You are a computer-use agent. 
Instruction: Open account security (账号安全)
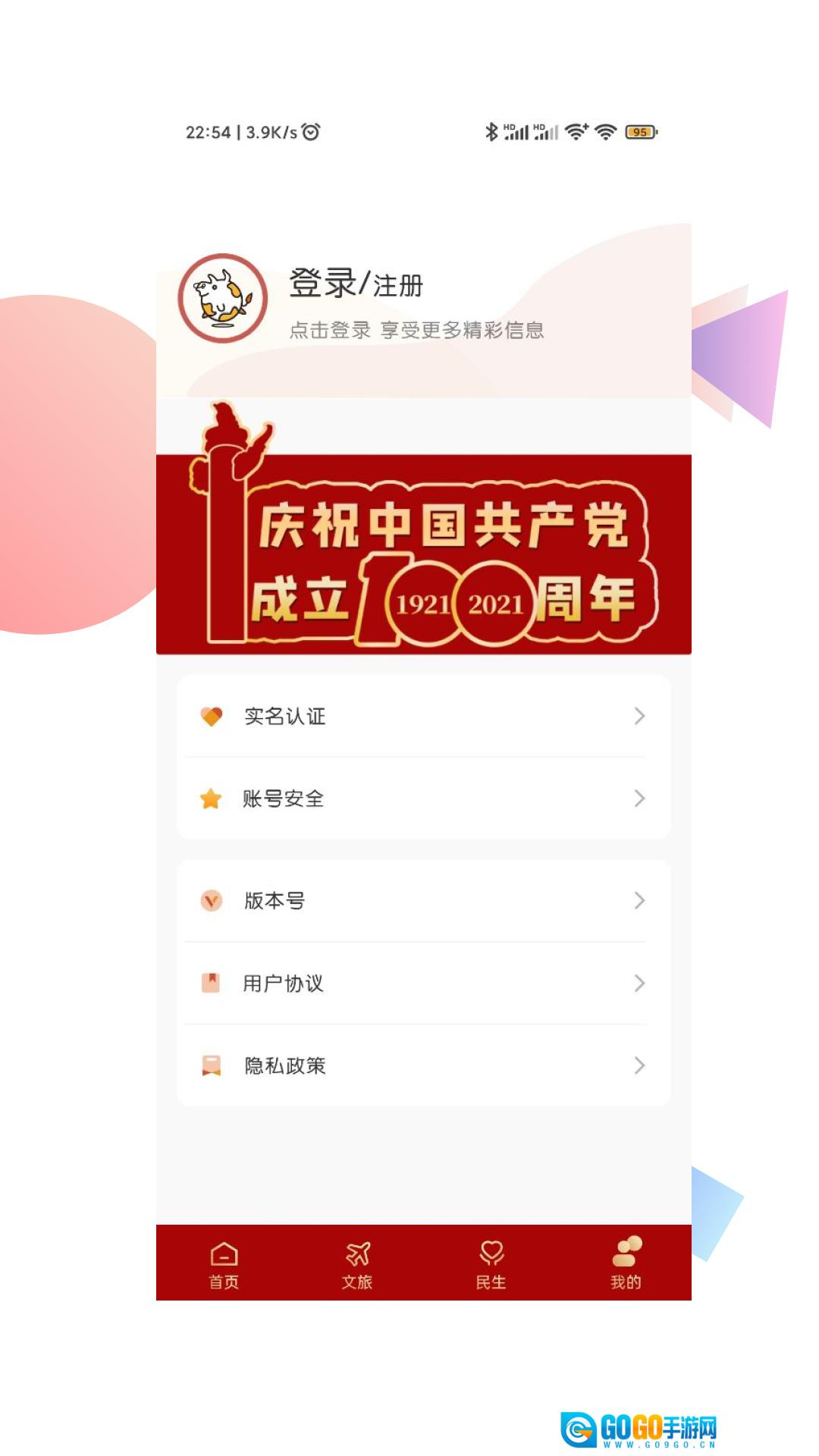coord(423,799)
